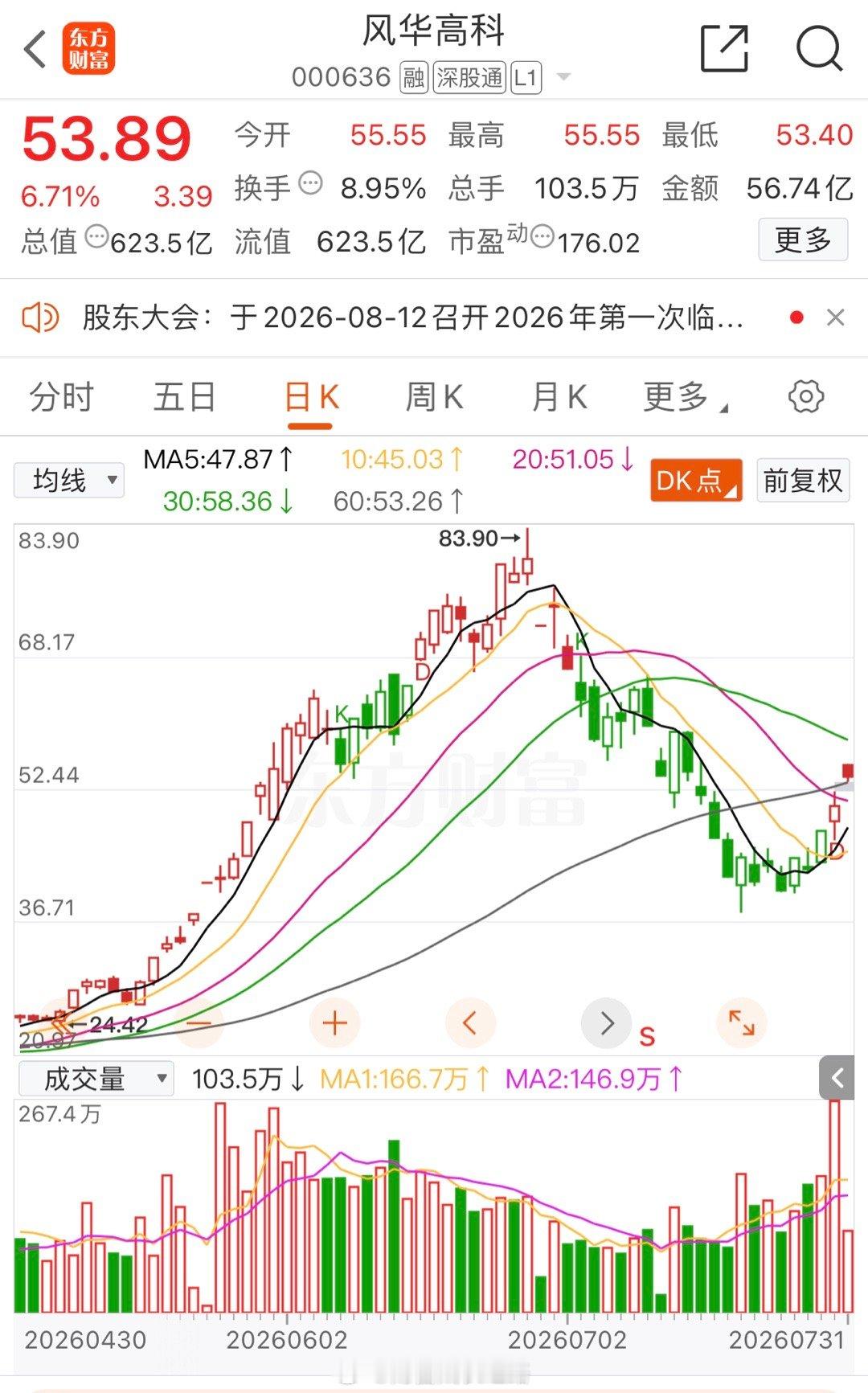Go back using the top-left arrow
Screen dimensions: 868x1393
pos(35,50)
